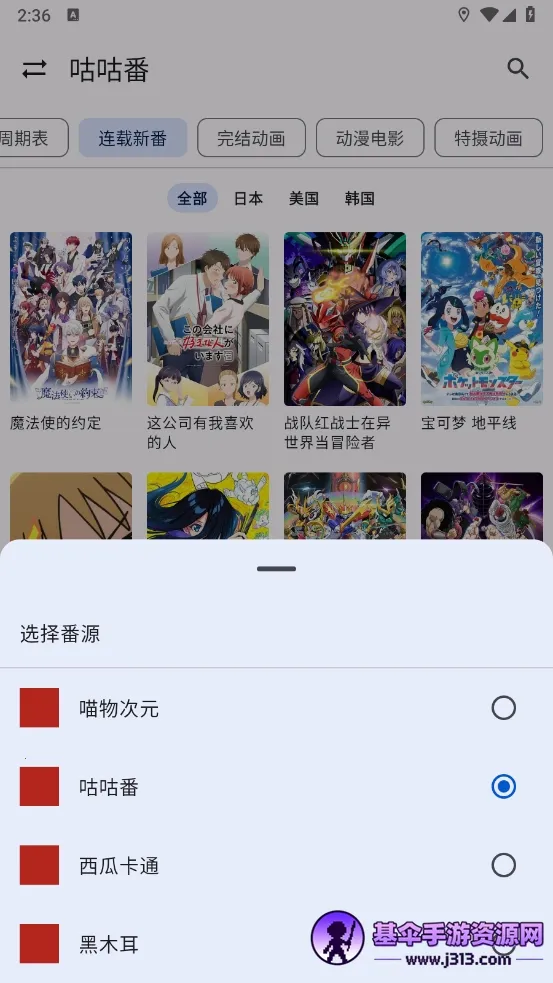Filter by 韩国 region
The image size is (553, 983).
(x=360, y=198)
